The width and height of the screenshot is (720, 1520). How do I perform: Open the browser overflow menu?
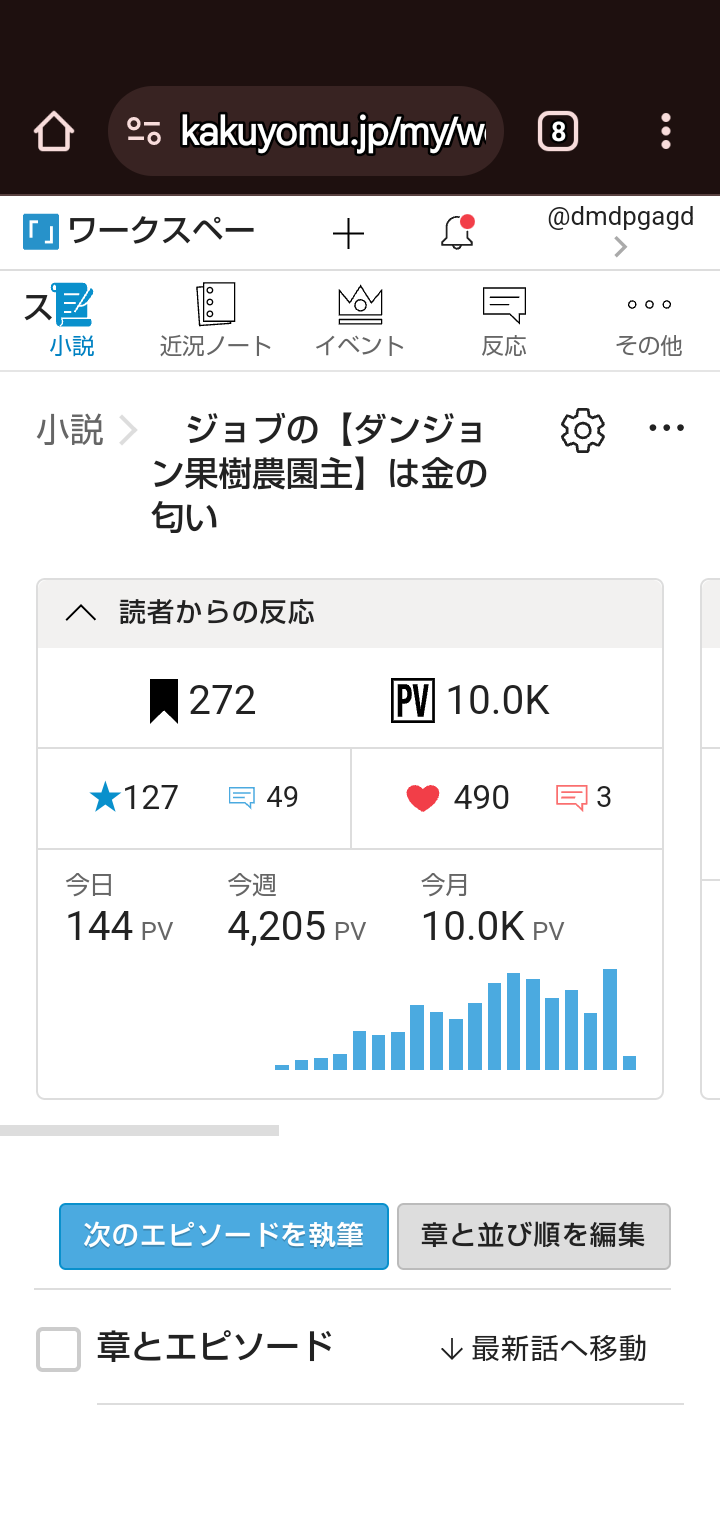[666, 131]
